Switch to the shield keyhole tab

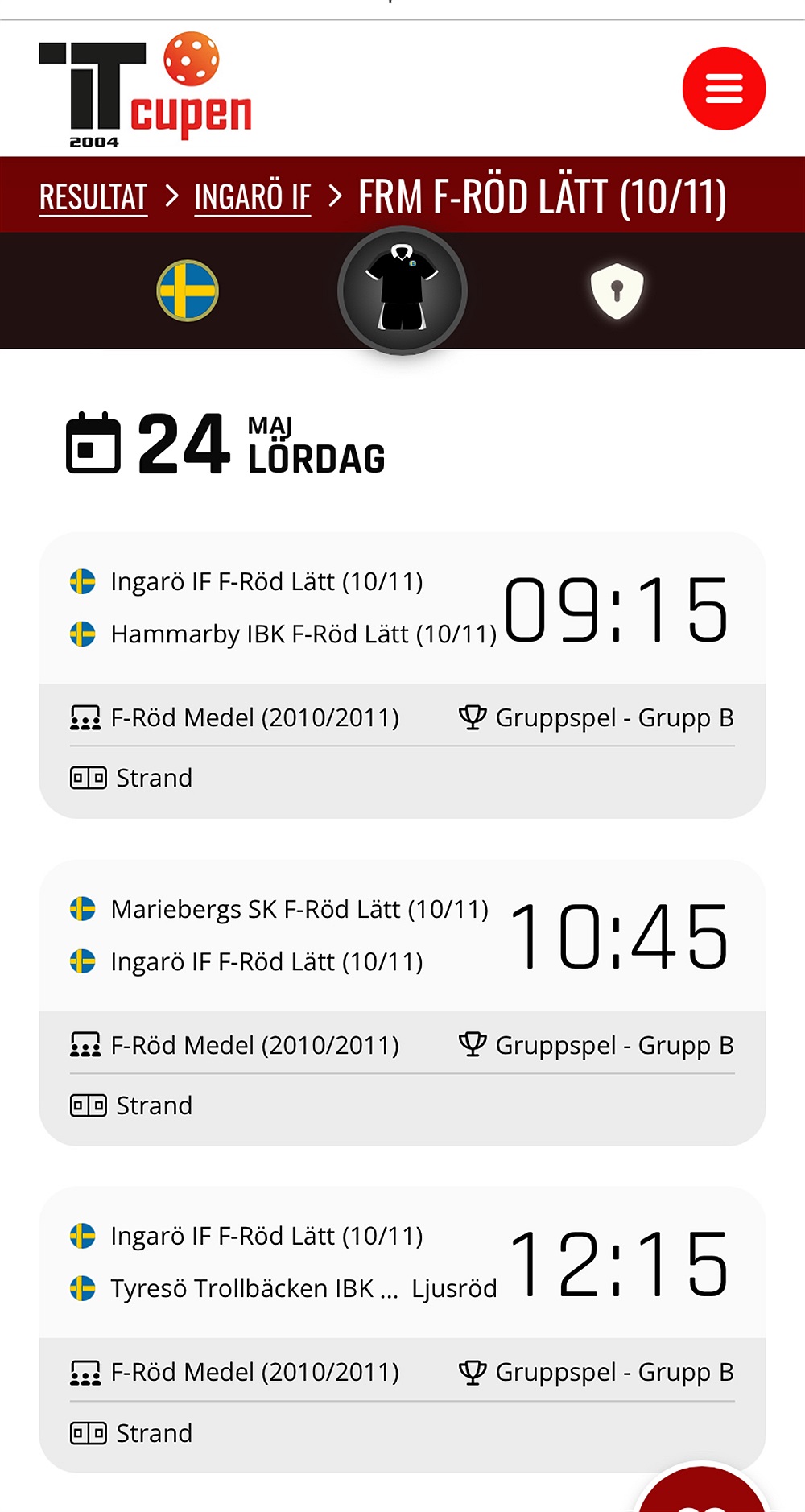(617, 291)
